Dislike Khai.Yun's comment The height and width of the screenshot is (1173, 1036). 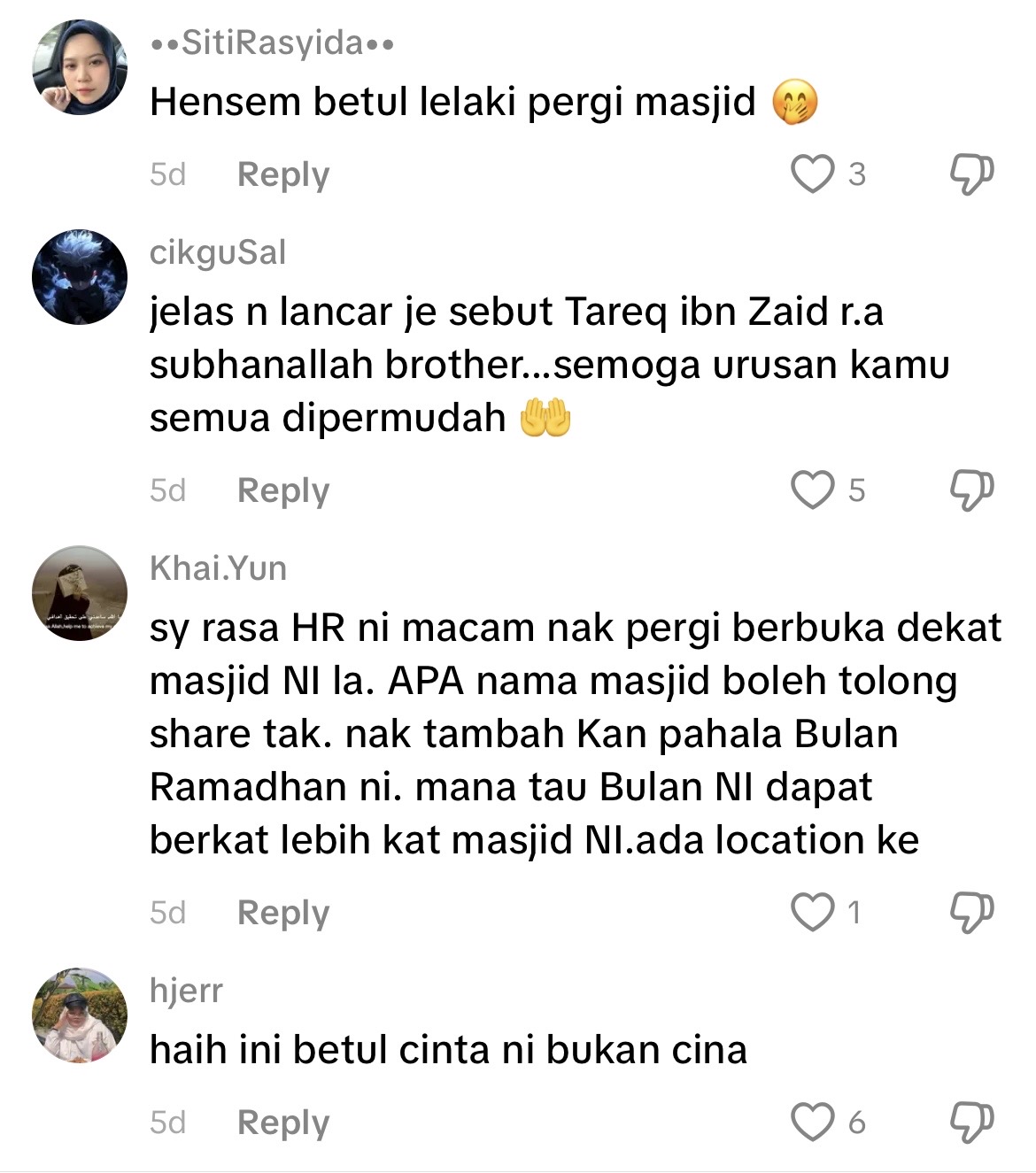[x=971, y=912]
